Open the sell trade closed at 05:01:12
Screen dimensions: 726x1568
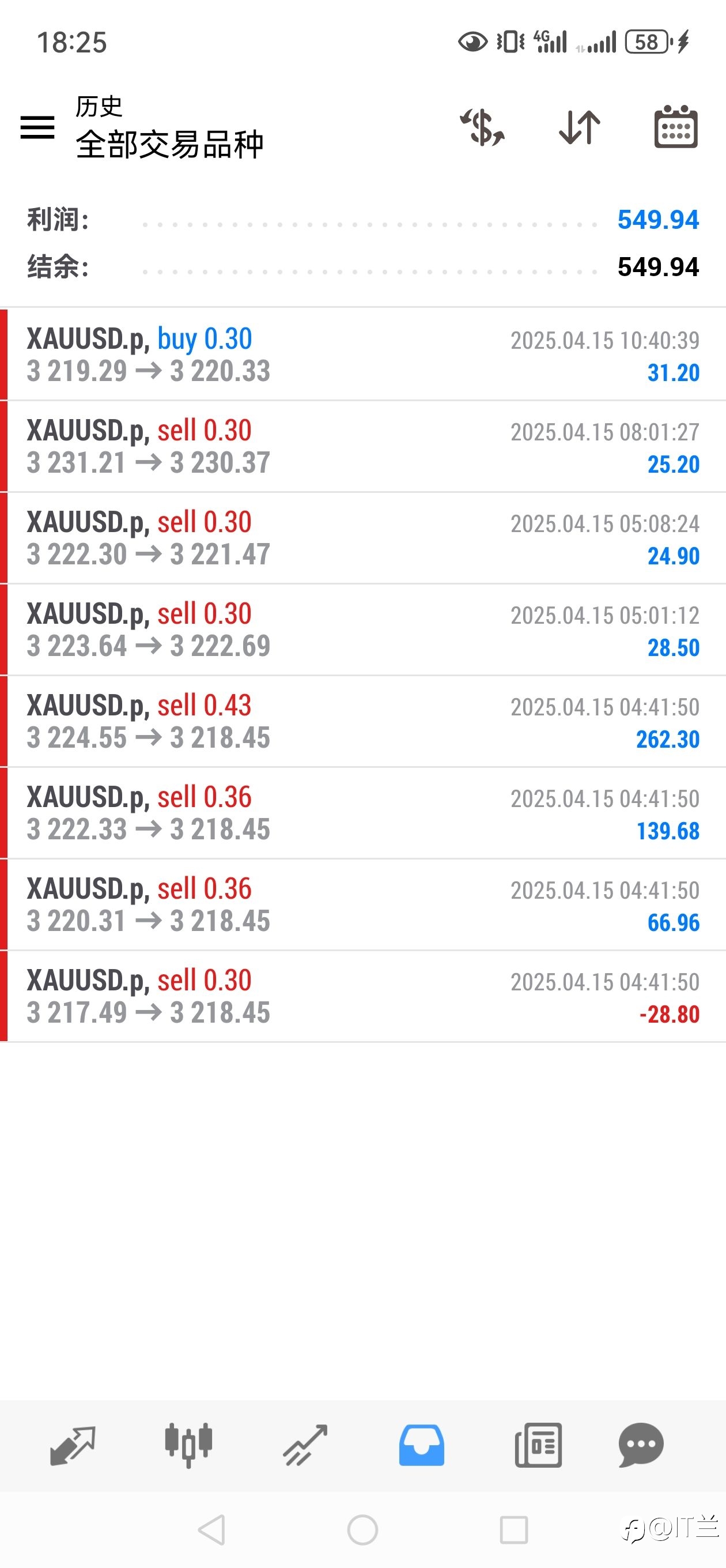pyautogui.click(x=362, y=630)
